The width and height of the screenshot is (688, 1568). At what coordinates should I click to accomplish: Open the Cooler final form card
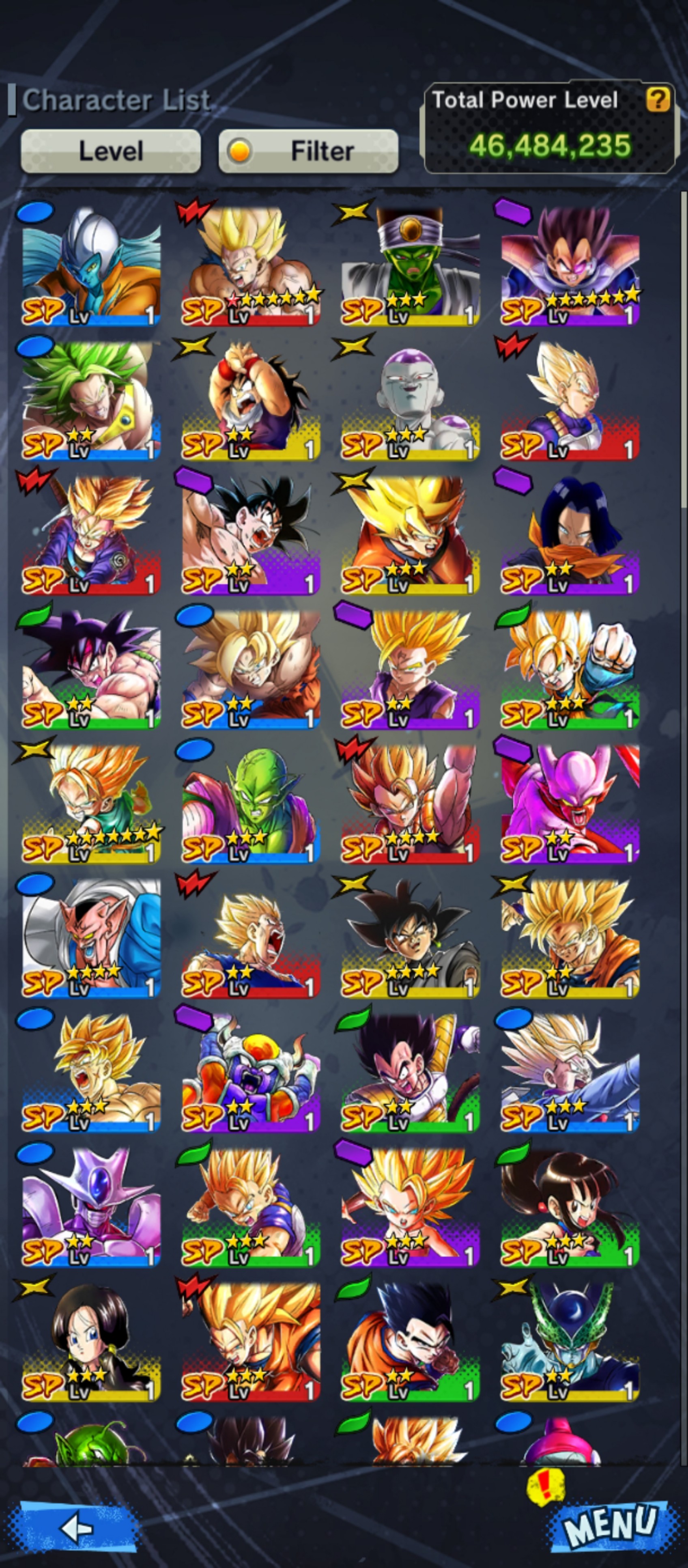91,1206
